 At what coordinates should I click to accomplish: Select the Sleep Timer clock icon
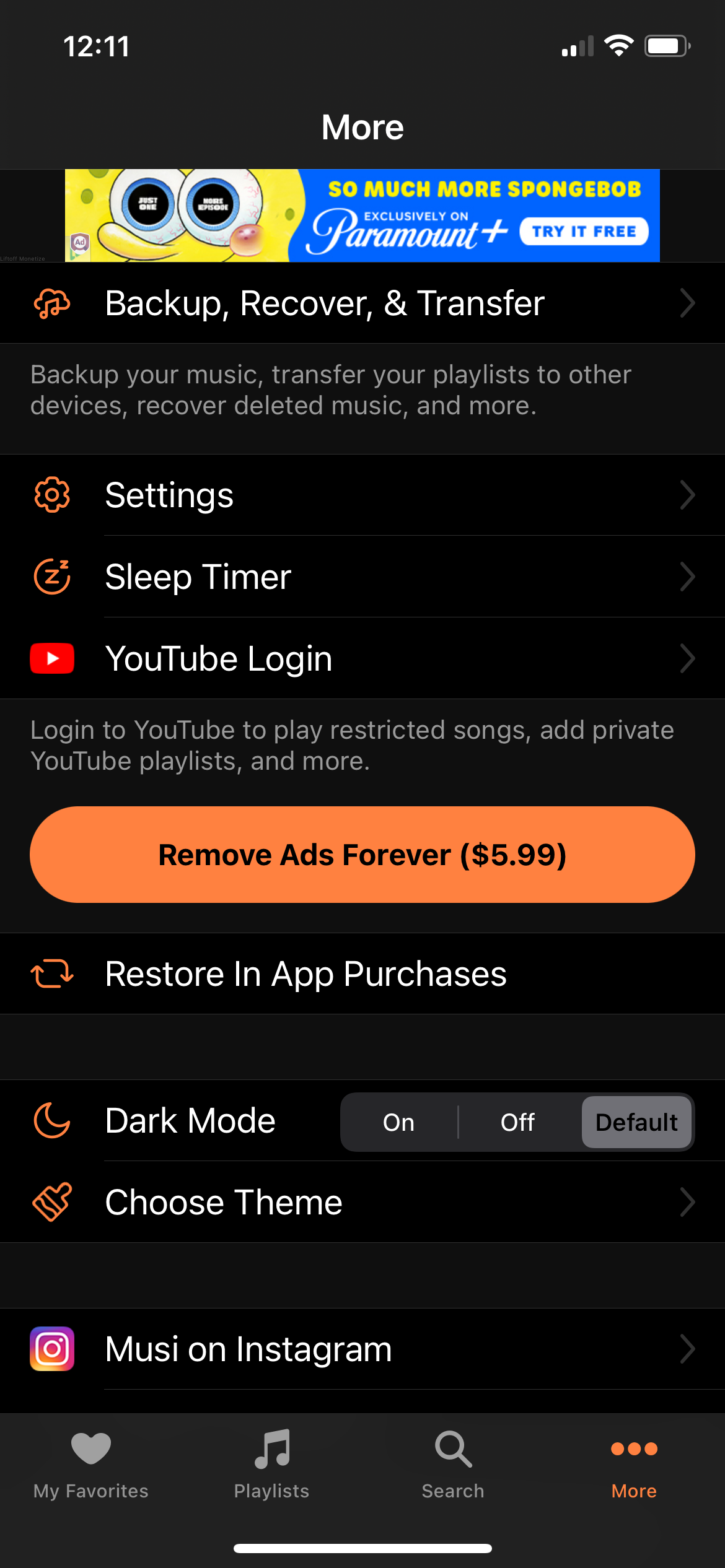pyautogui.click(x=52, y=577)
